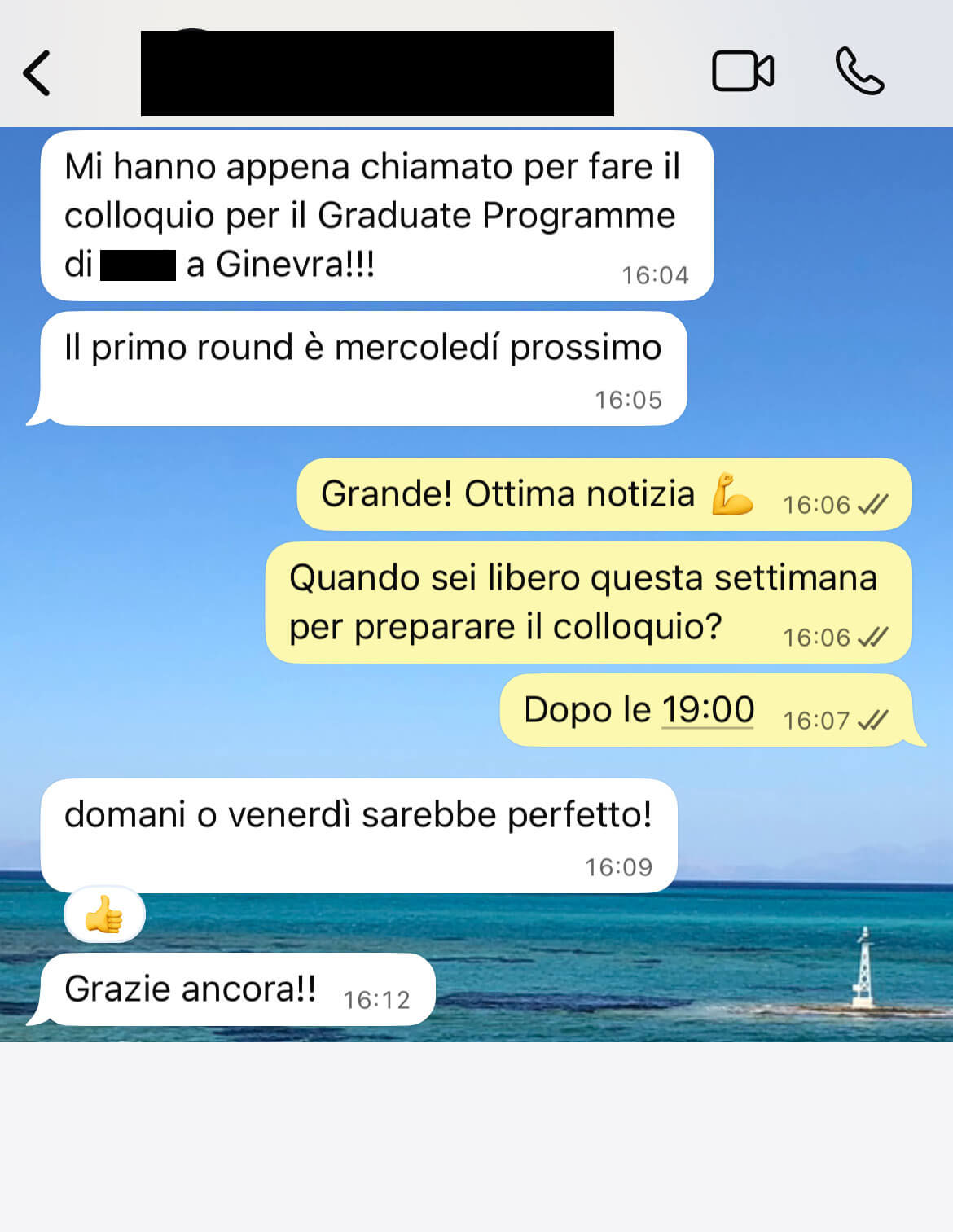Go back to the chat list
This screenshot has height=1232, width=953.
point(37,73)
